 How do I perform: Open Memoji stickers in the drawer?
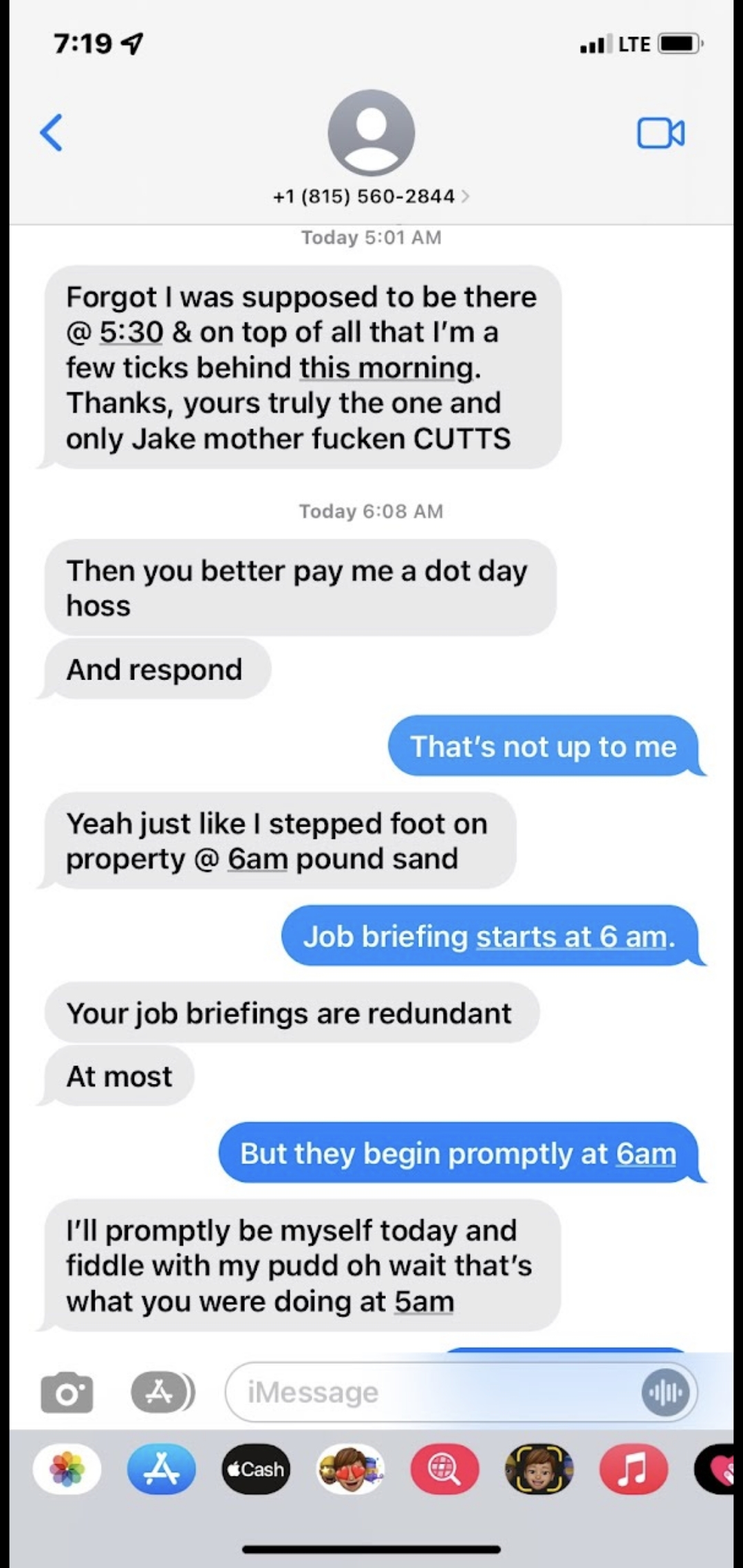coord(350,1470)
